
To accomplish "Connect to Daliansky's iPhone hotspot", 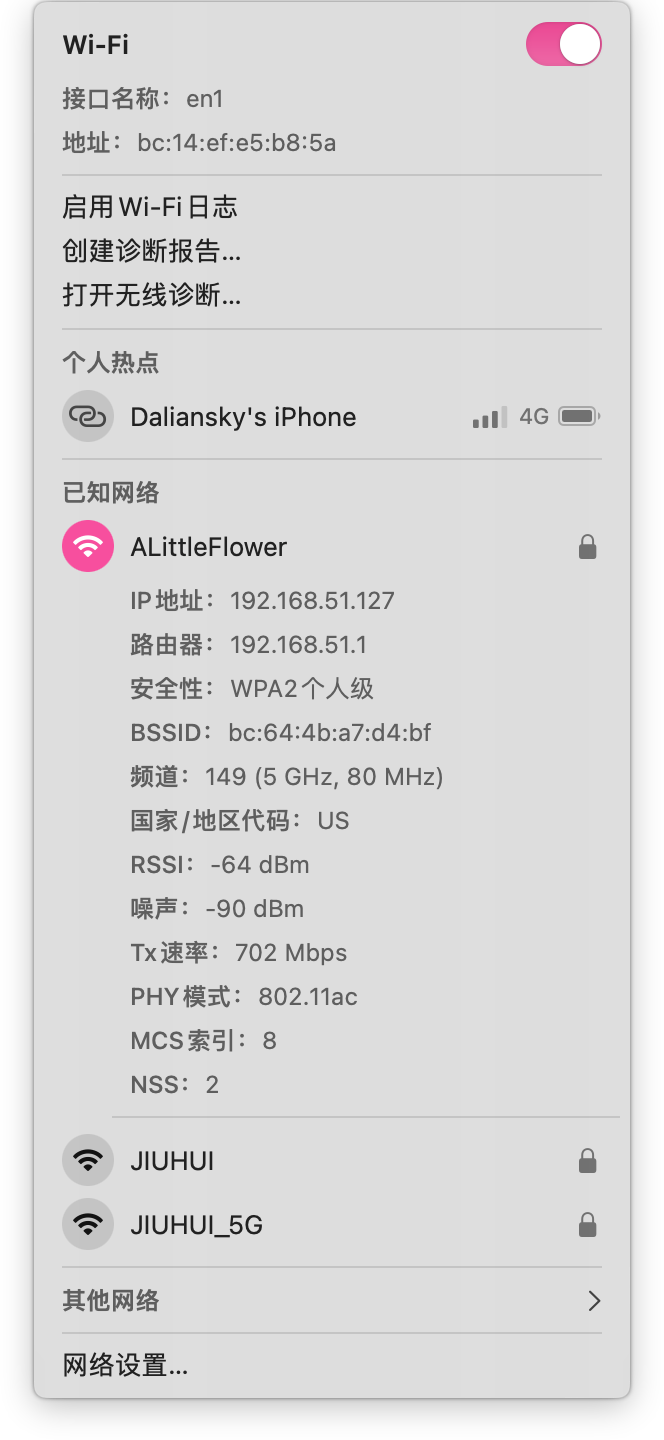I will (x=243, y=417).
